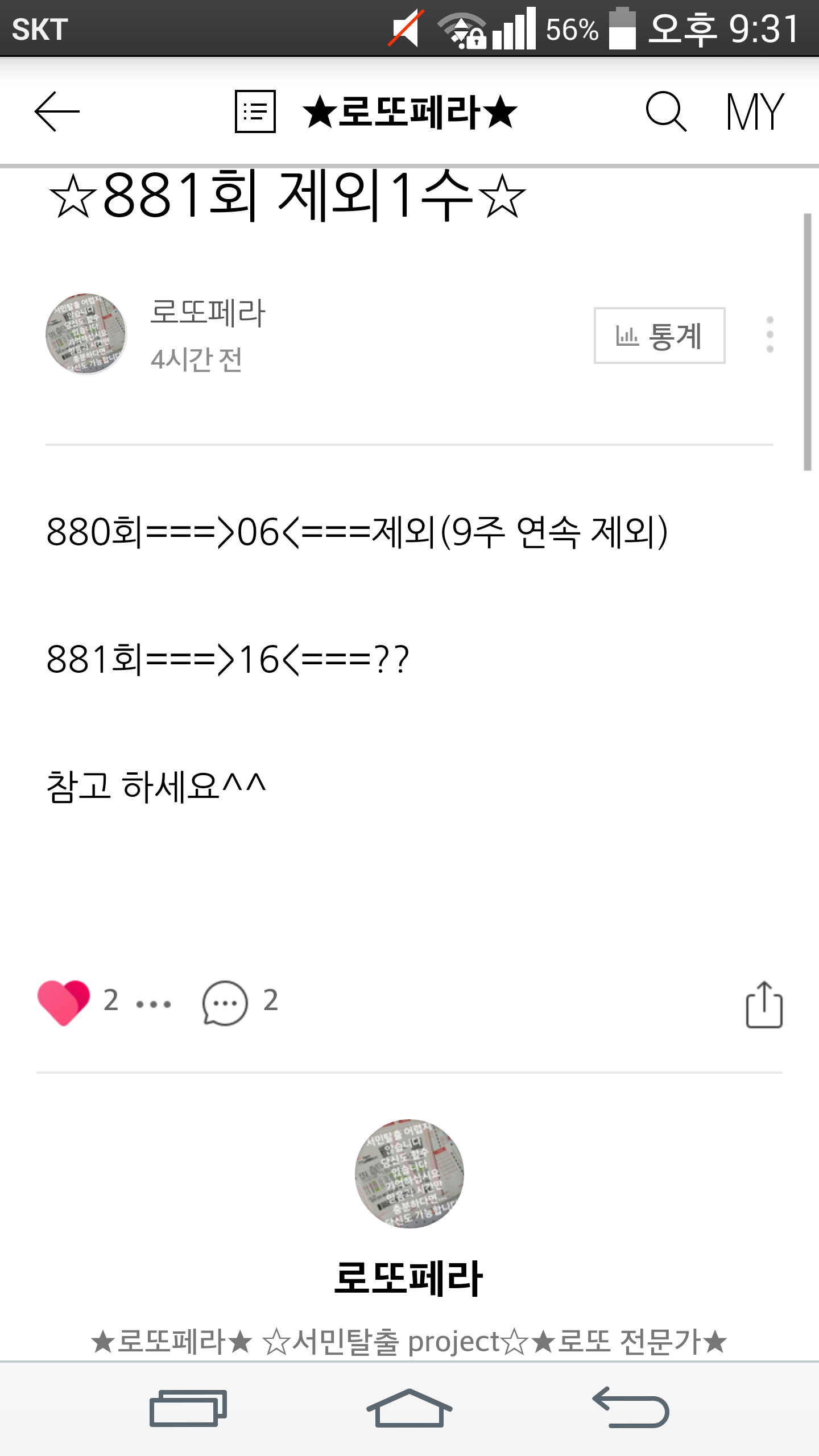Viewport: 819px width, 1456px height.
Task: Show more reactions via three dots
Action: click(154, 1004)
